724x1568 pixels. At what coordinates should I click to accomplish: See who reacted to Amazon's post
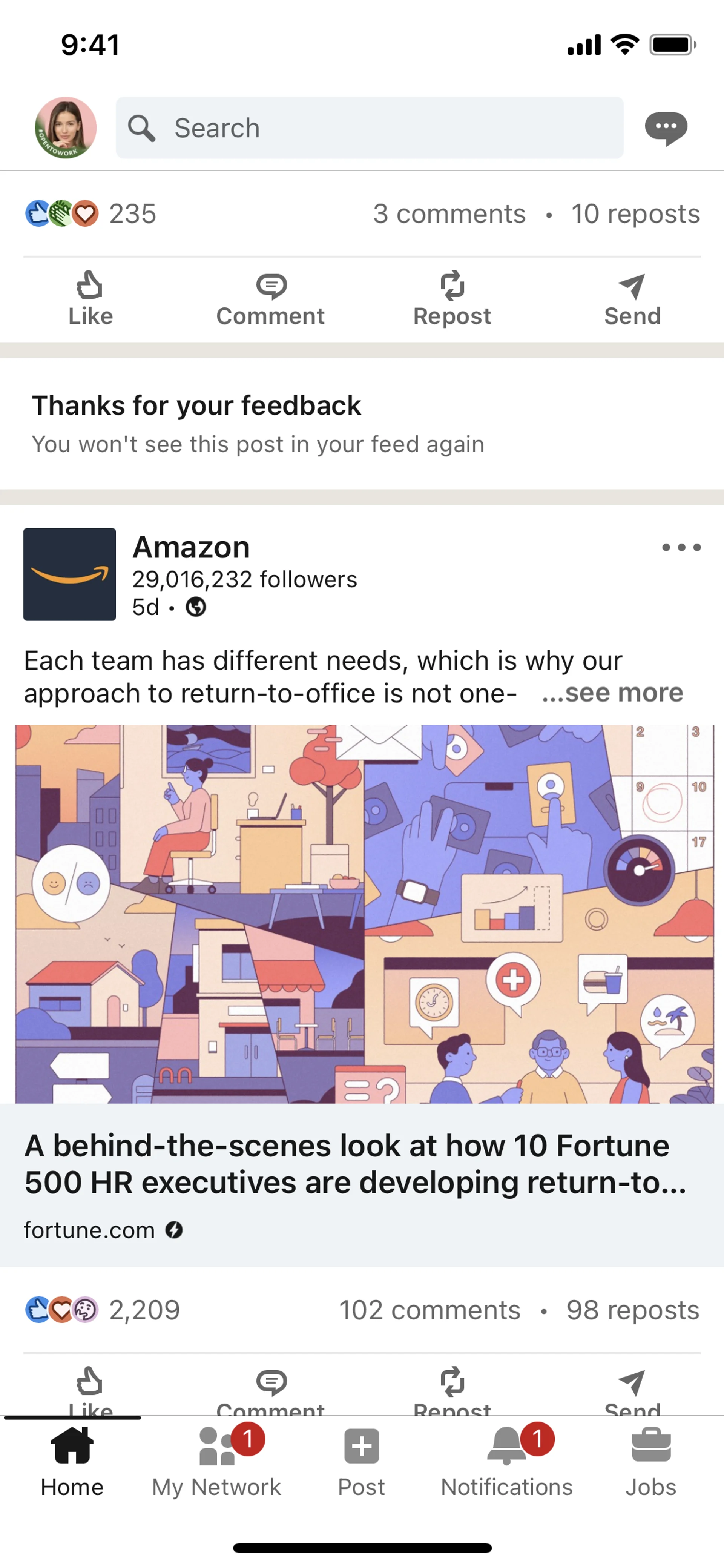pyautogui.click(x=102, y=1310)
